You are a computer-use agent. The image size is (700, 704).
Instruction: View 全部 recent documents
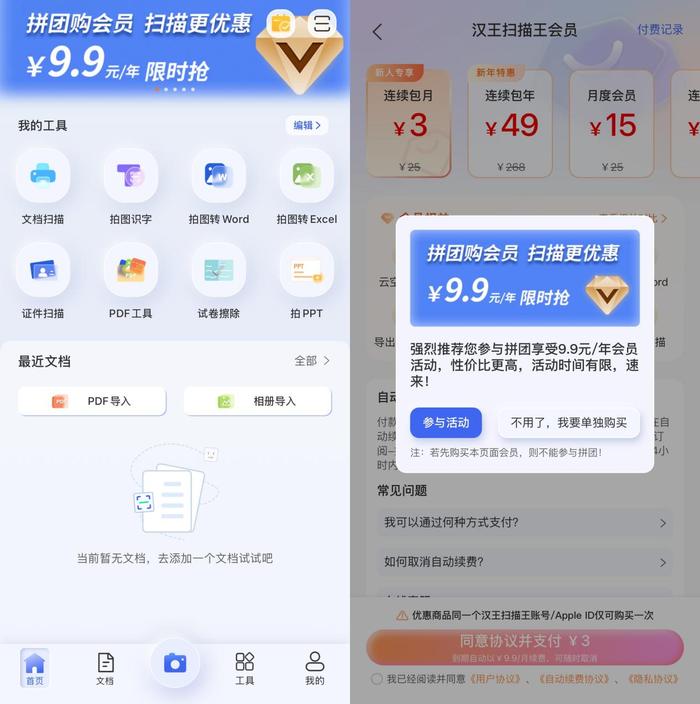point(312,361)
